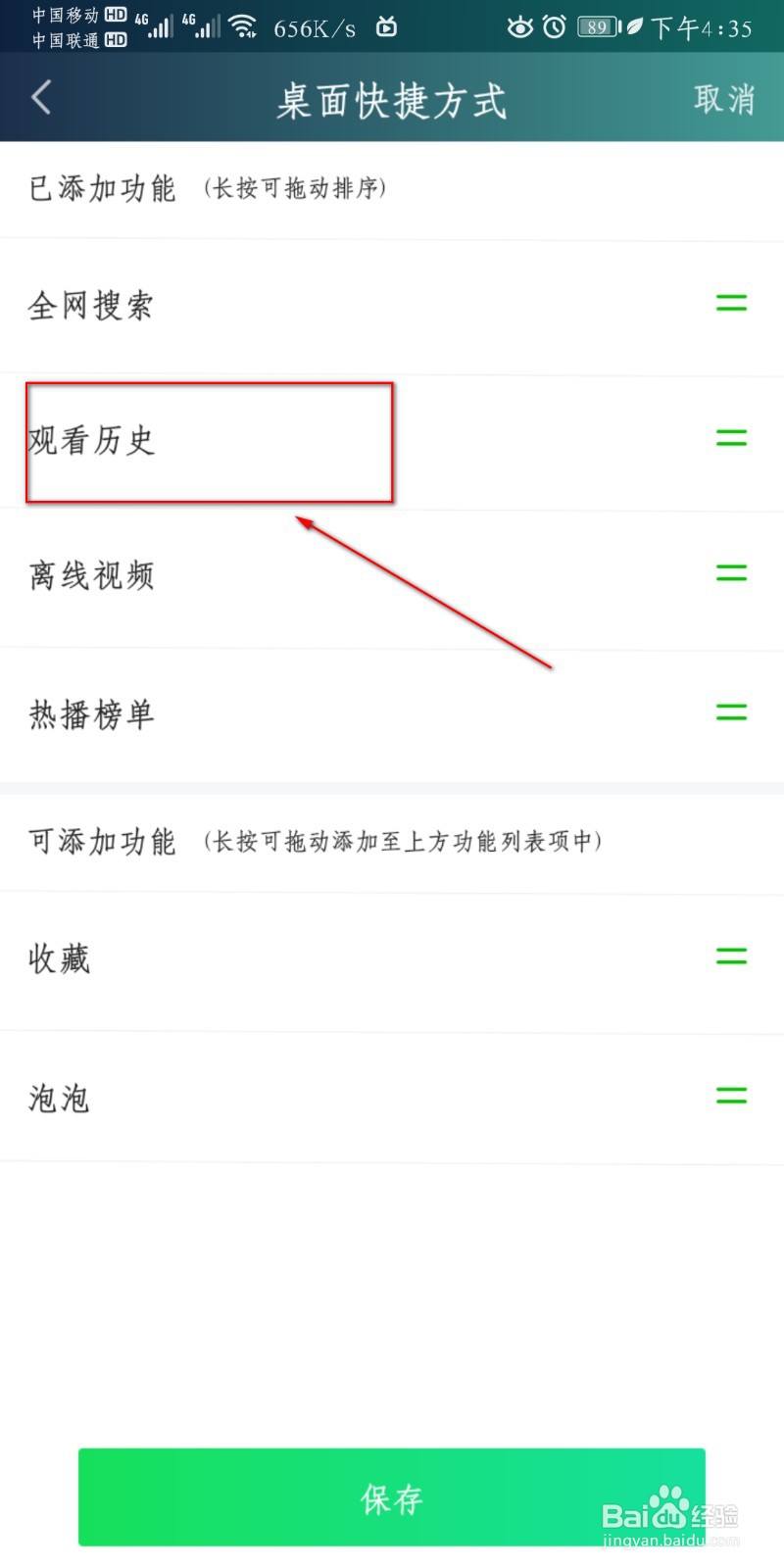784x1568 pixels.
Task: Click the drag handle beside 收藏
Action: (x=731, y=955)
